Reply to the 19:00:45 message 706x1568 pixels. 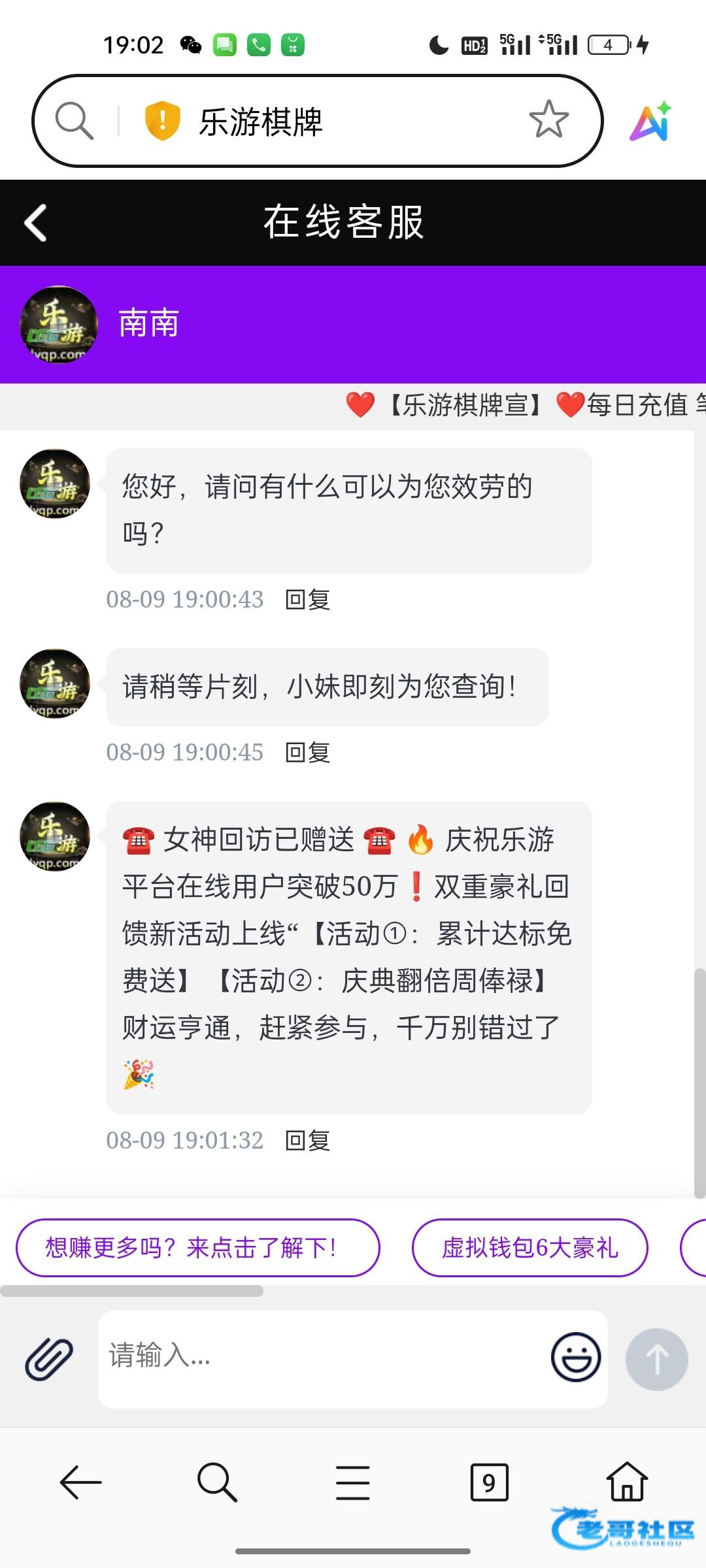coord(308,752)
